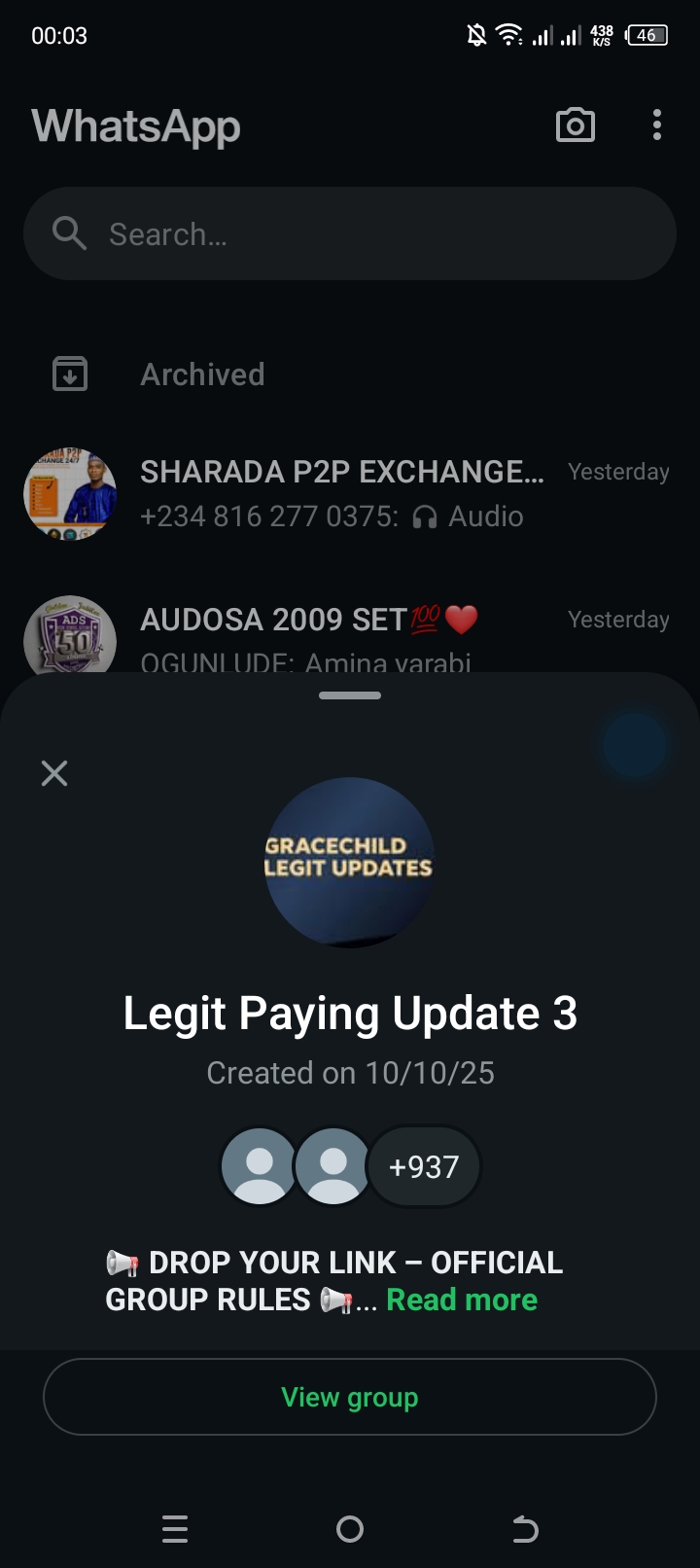Open the overflow menu
Screen dimensions: 700x1568
pos(657,125)
